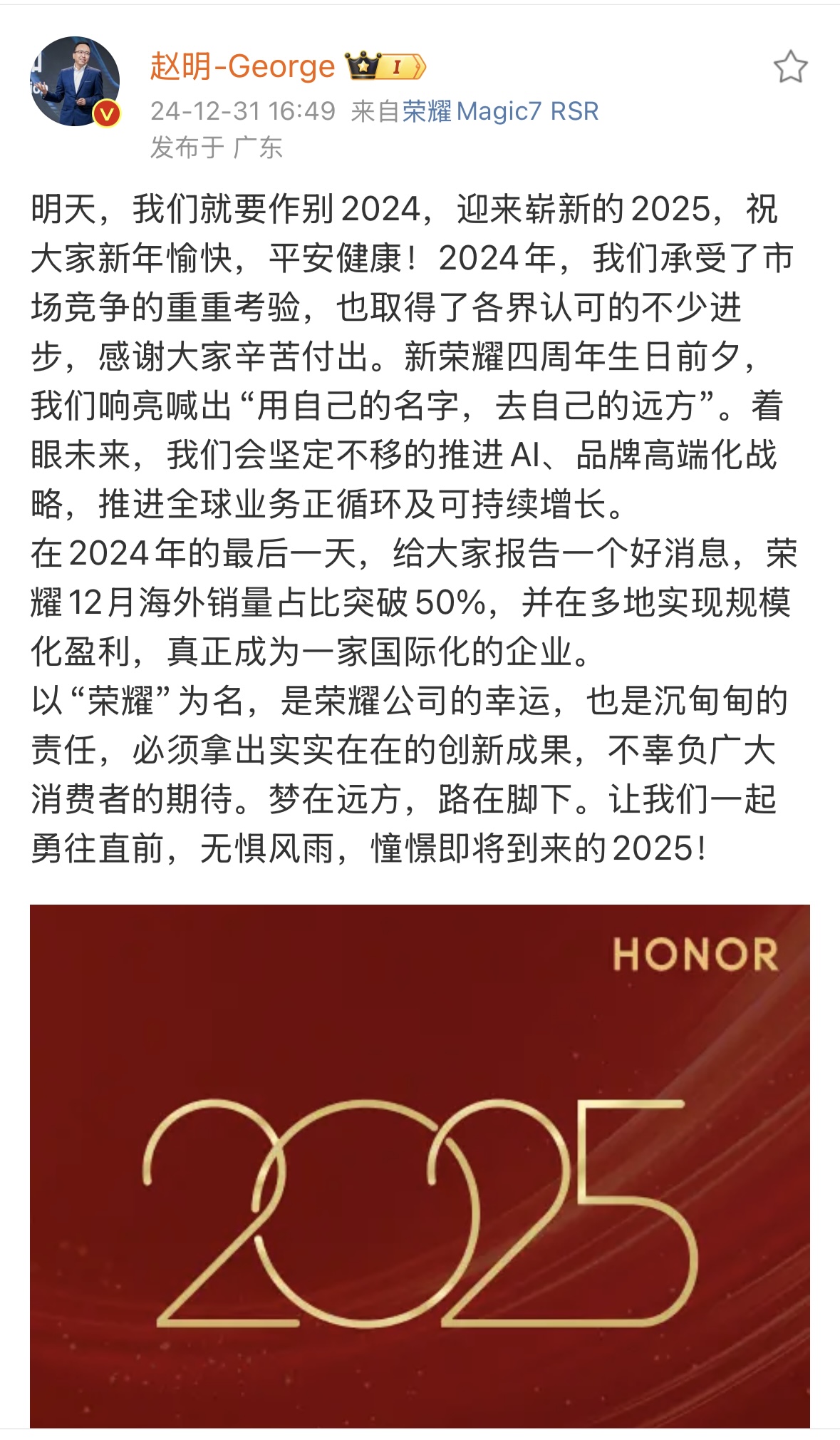The image size is (840, 1440).
Task: Open the crown membership badge
Action: click(385, 66)
